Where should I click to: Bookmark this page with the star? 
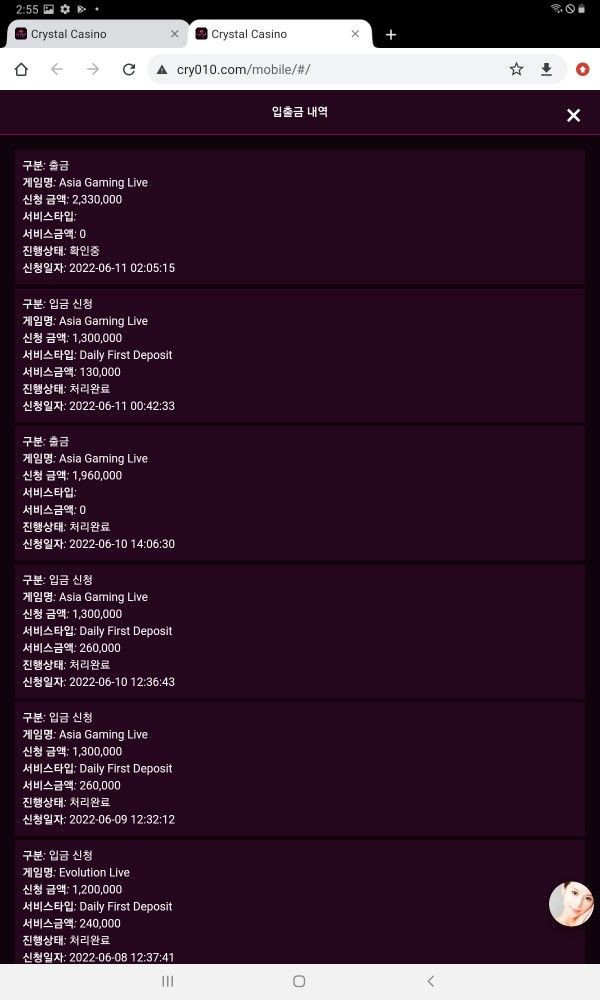pos(516,69)
